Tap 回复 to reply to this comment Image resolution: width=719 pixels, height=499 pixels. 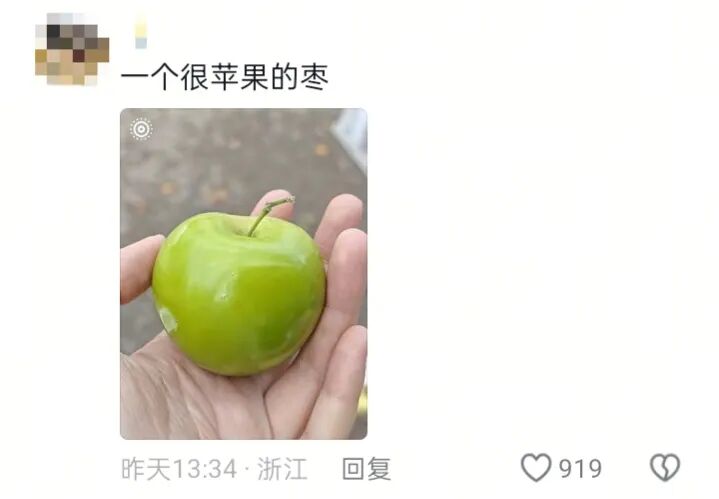(x=366, y=468)
